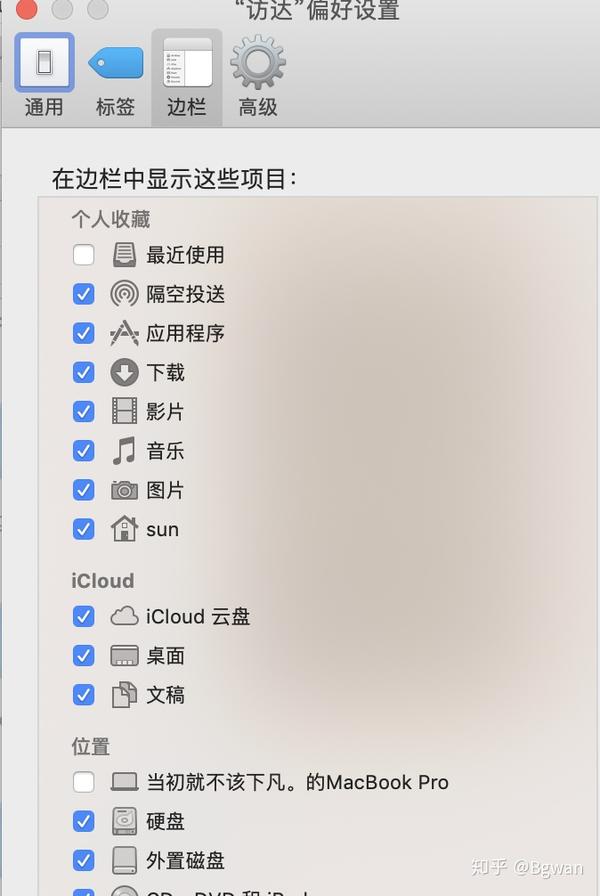
Task: Untick the 图片 checkbox
Action: tap(84, 490)
